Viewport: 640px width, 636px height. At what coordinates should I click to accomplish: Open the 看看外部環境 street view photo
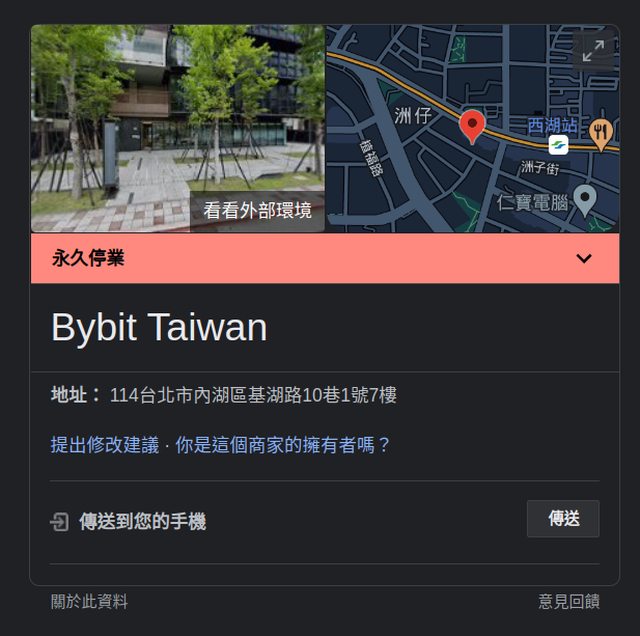pos(178,130)
